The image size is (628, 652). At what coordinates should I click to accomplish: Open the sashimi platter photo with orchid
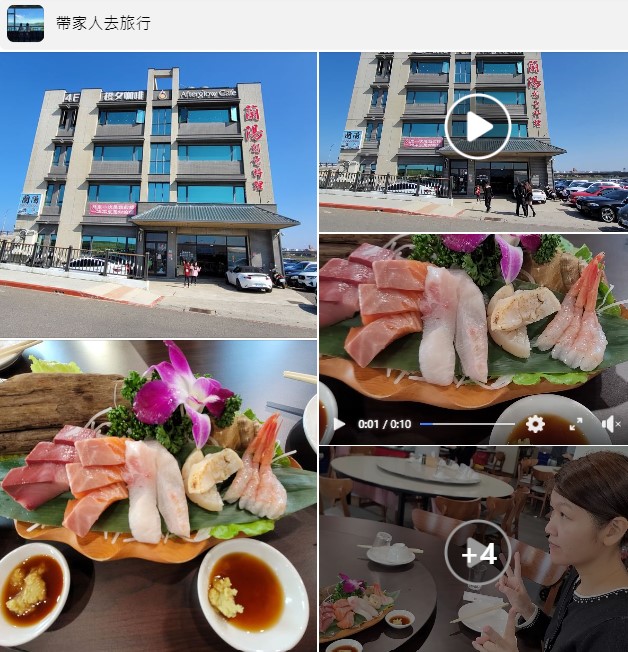(x=158, y=495)
